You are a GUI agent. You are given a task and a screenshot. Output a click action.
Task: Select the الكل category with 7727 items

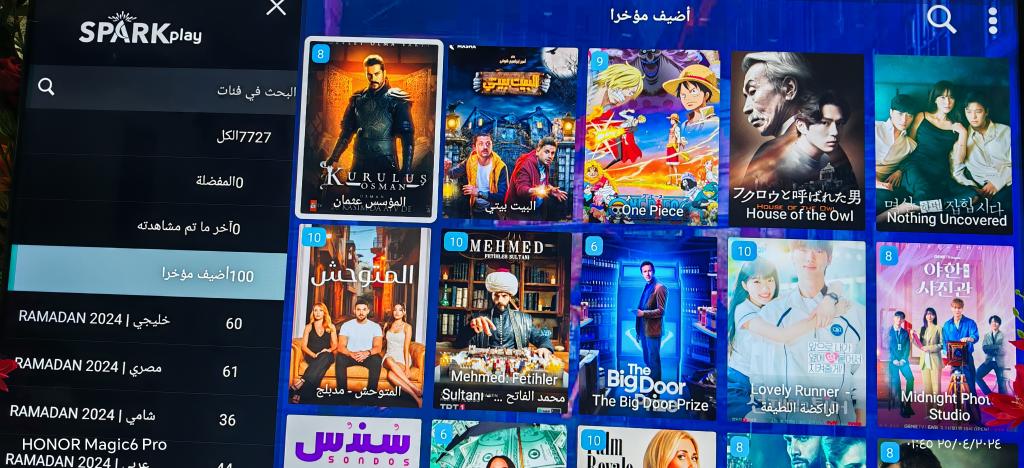coord(160,137)
